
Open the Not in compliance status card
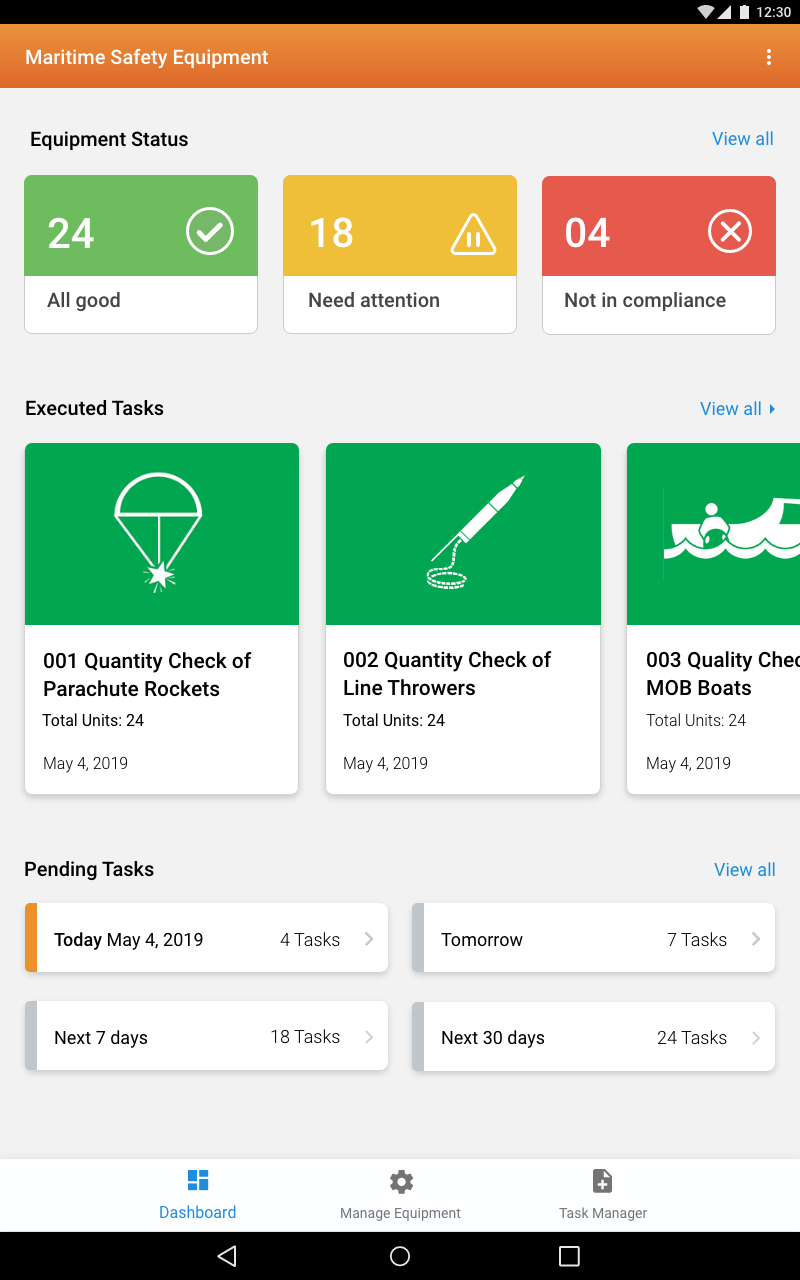[659, 254]
